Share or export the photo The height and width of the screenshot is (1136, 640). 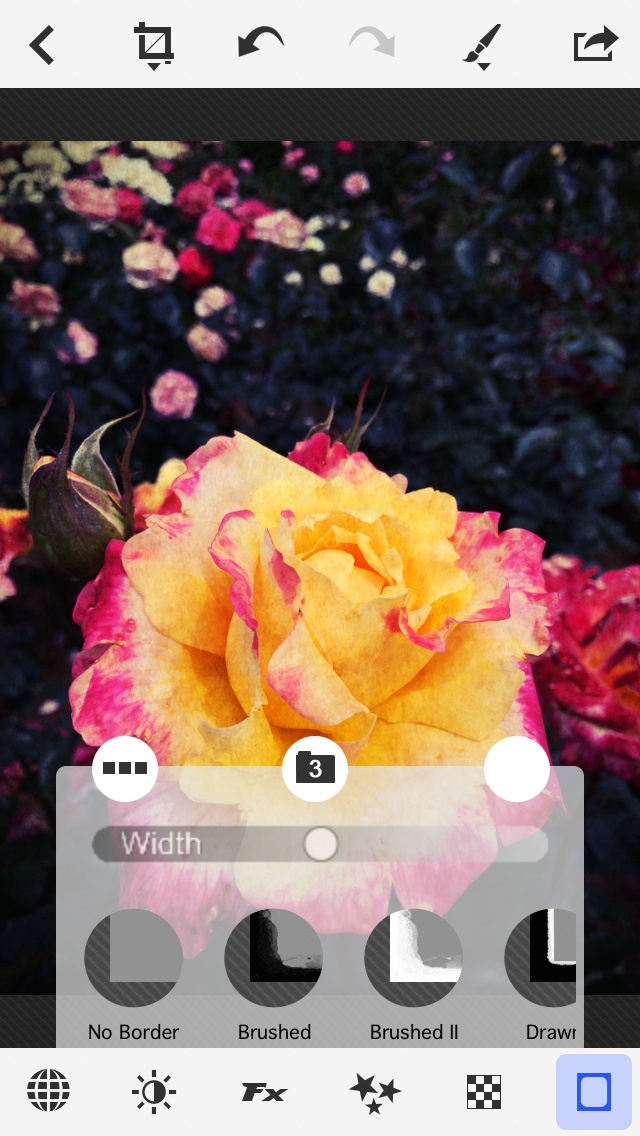[x=596, y=45]
